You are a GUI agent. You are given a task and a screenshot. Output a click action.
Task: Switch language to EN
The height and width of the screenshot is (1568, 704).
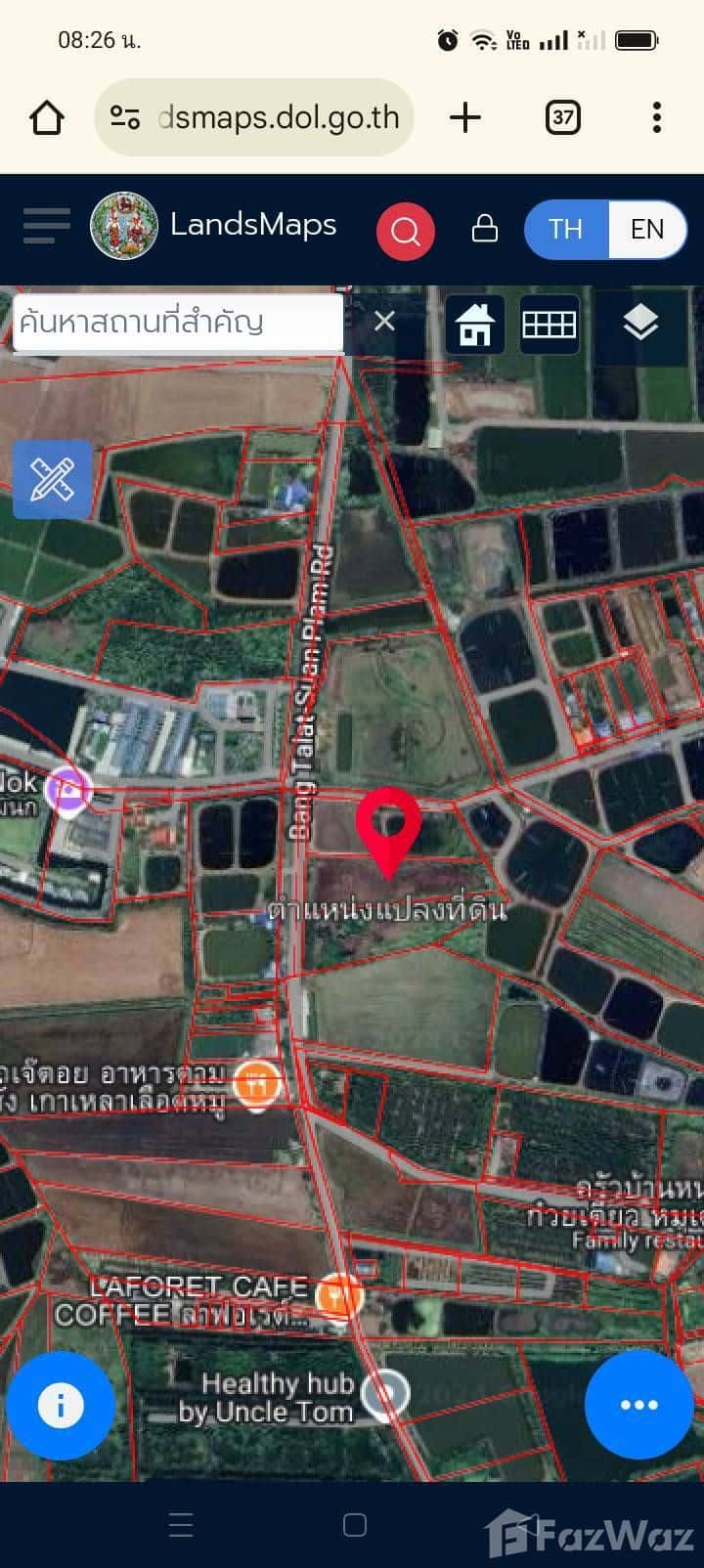tap(646, 229)
